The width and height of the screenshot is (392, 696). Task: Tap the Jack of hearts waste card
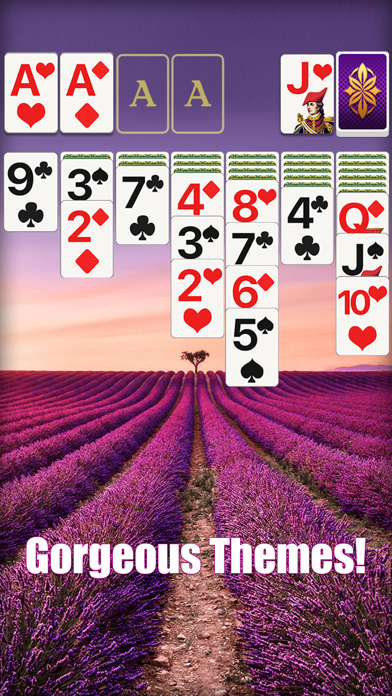tap(307, 94)
